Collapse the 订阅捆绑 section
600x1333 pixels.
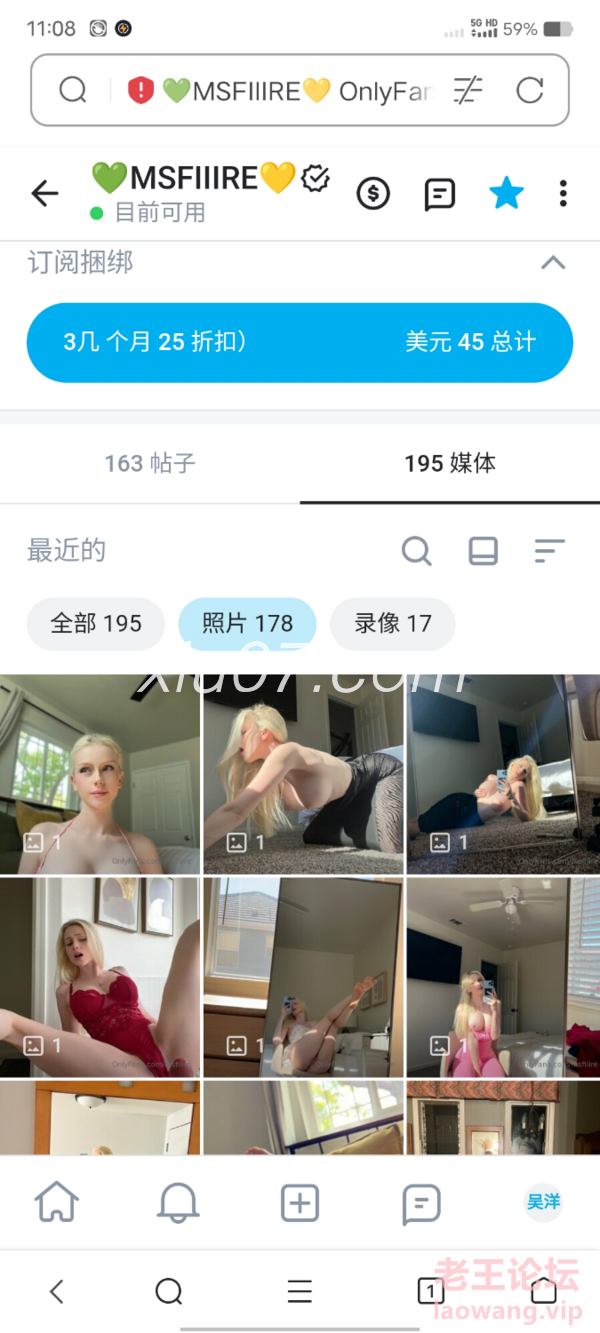(553, 263)
